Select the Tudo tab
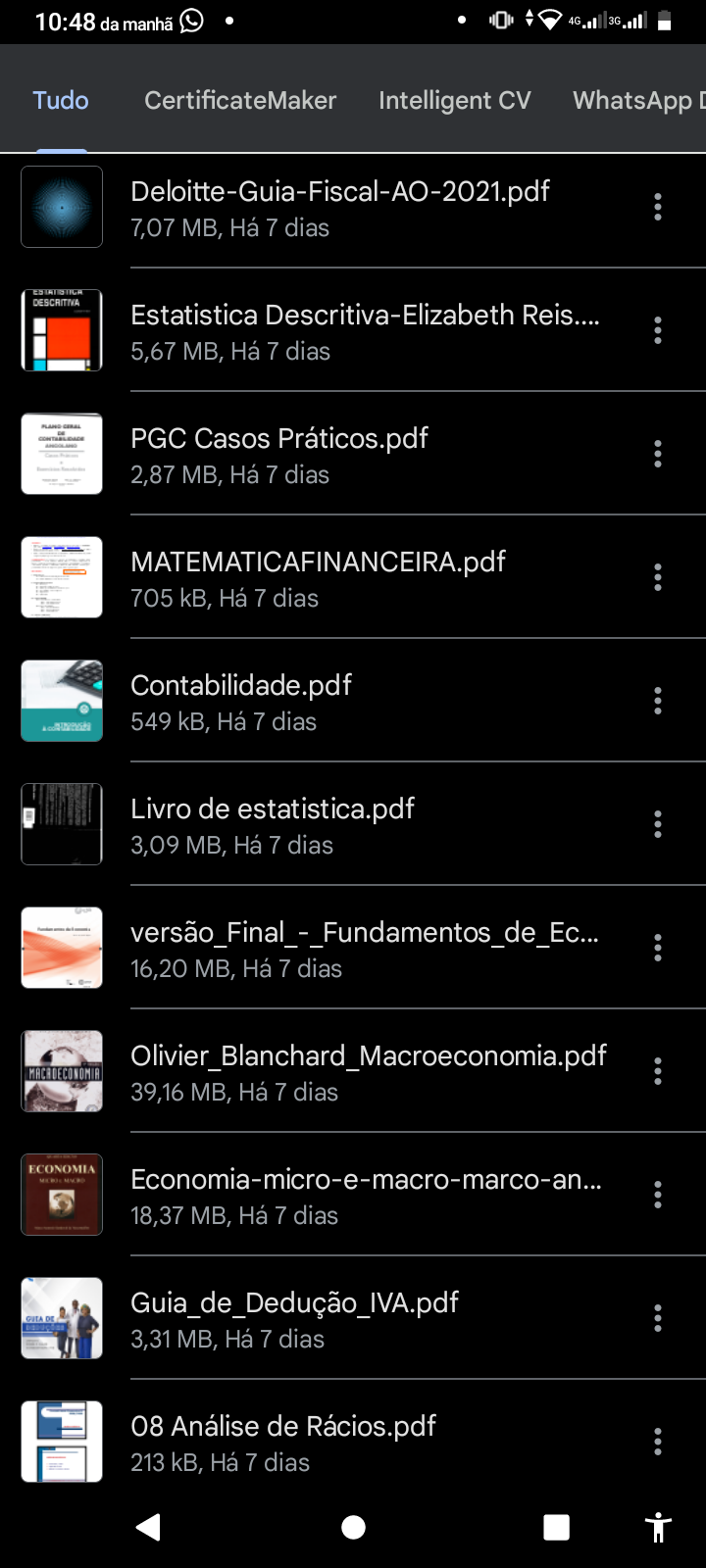The image size is (706, 1568). pyautogui.click(x=61, y=100)
